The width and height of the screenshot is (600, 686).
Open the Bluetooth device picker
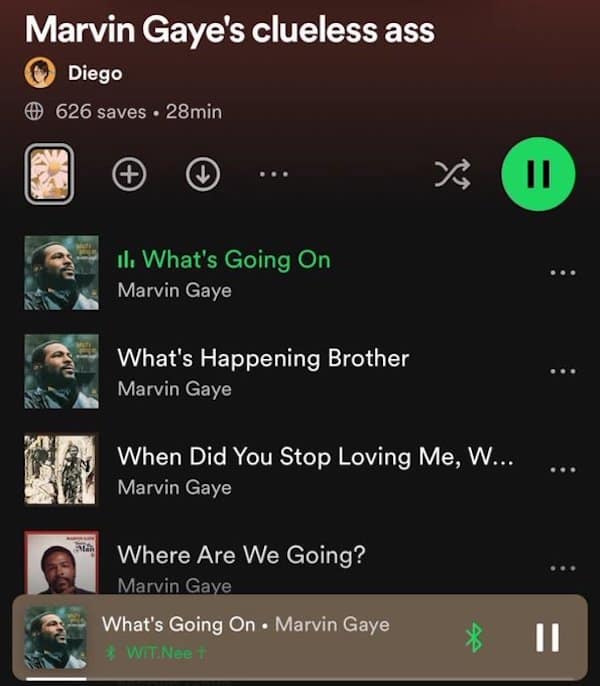tap(476, 637)
